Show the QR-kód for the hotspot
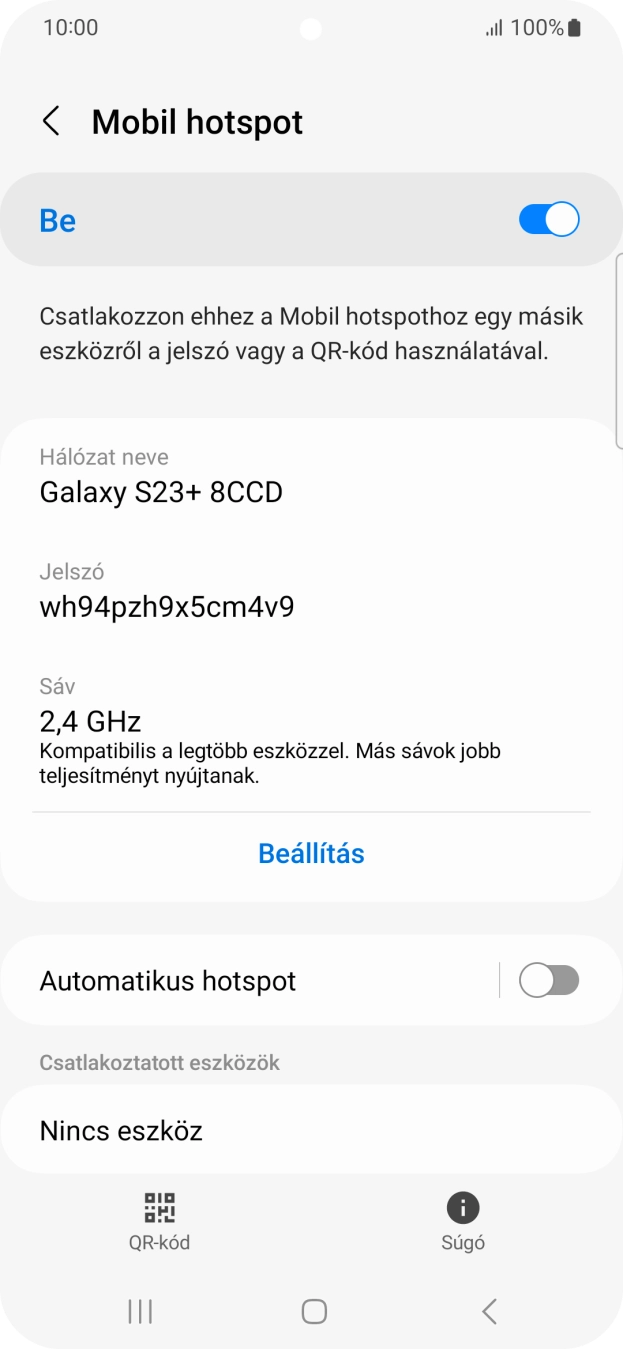 point(159,1222)
